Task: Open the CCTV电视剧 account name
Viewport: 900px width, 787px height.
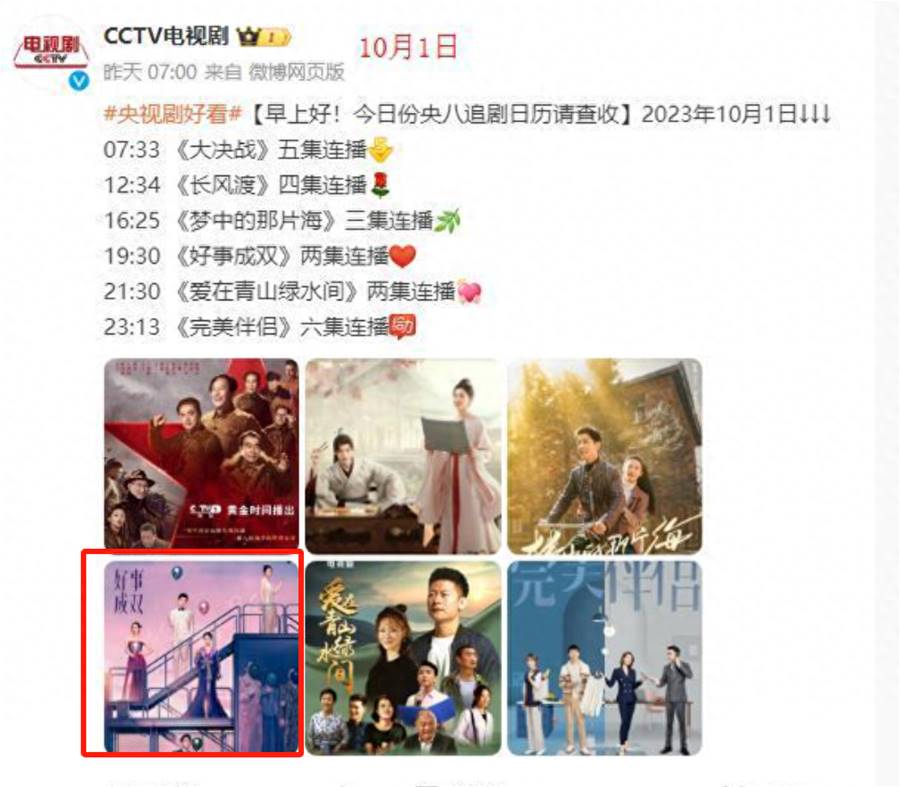Action: 166,37
